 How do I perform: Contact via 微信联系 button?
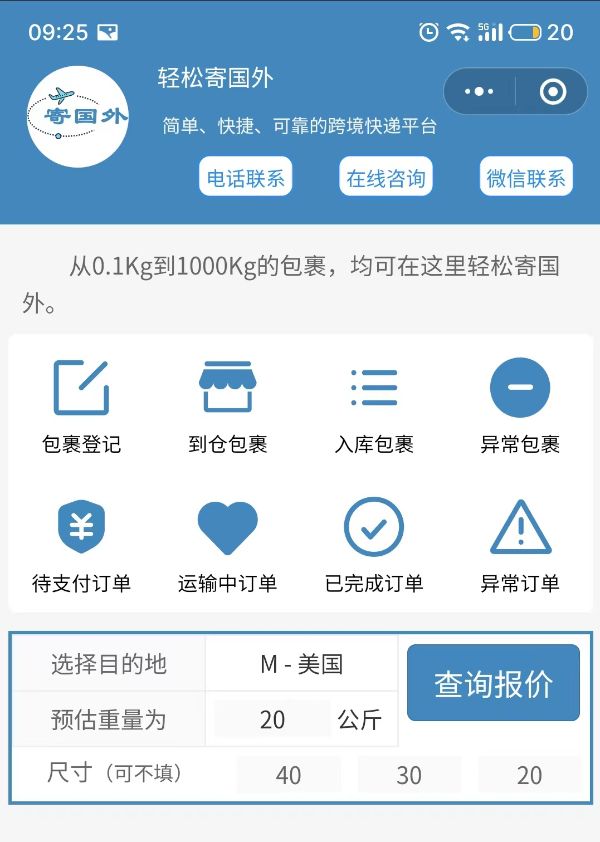[526, 178]
